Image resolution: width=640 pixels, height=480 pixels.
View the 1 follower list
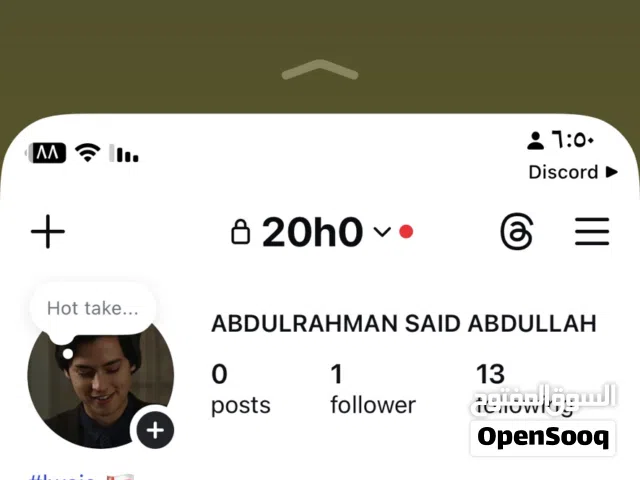(372, 389)
